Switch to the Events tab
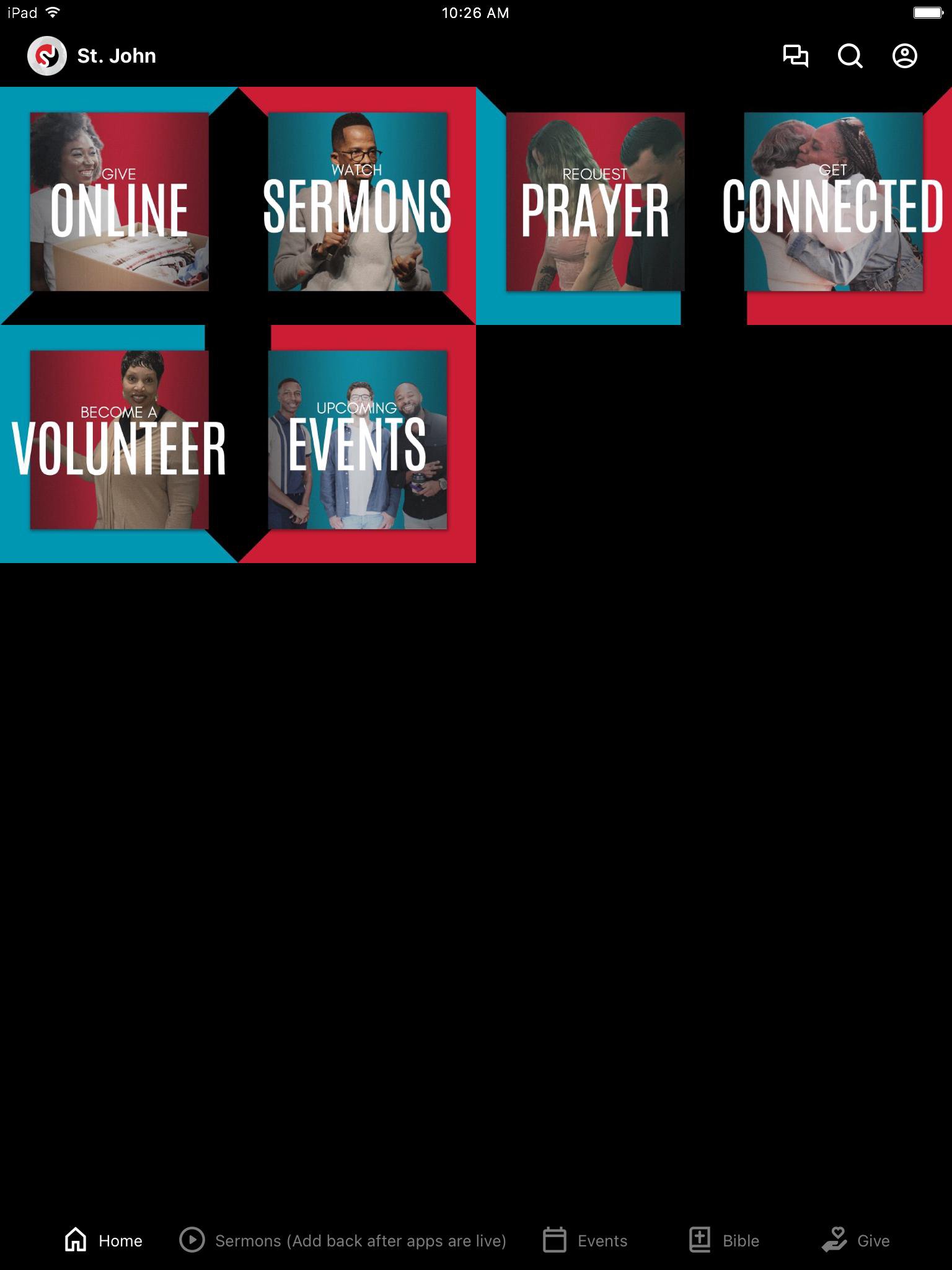952x1270 pixels. (585, 1240)
